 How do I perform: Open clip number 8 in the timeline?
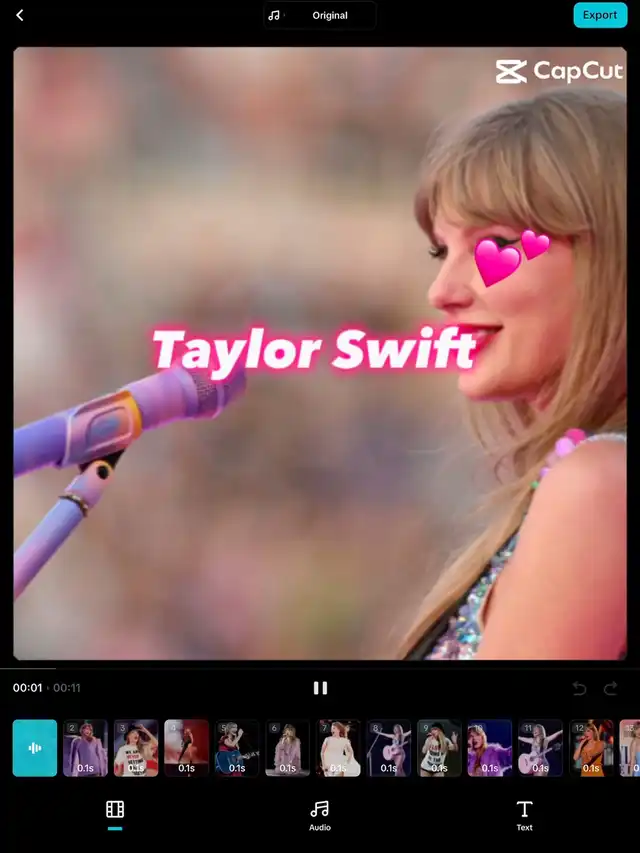(x=389, y=748)
